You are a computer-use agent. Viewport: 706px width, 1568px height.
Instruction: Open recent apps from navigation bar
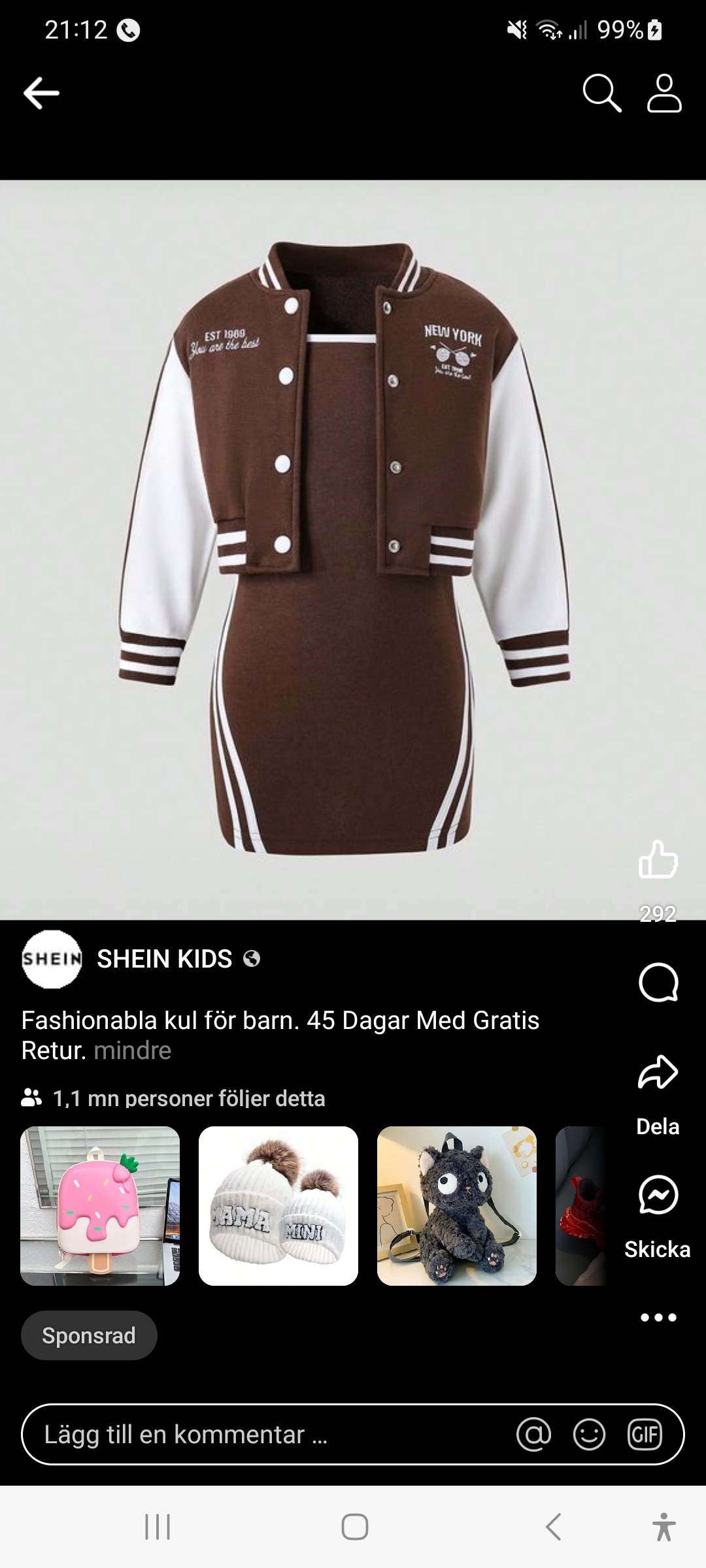click(x=158, y=1527)
